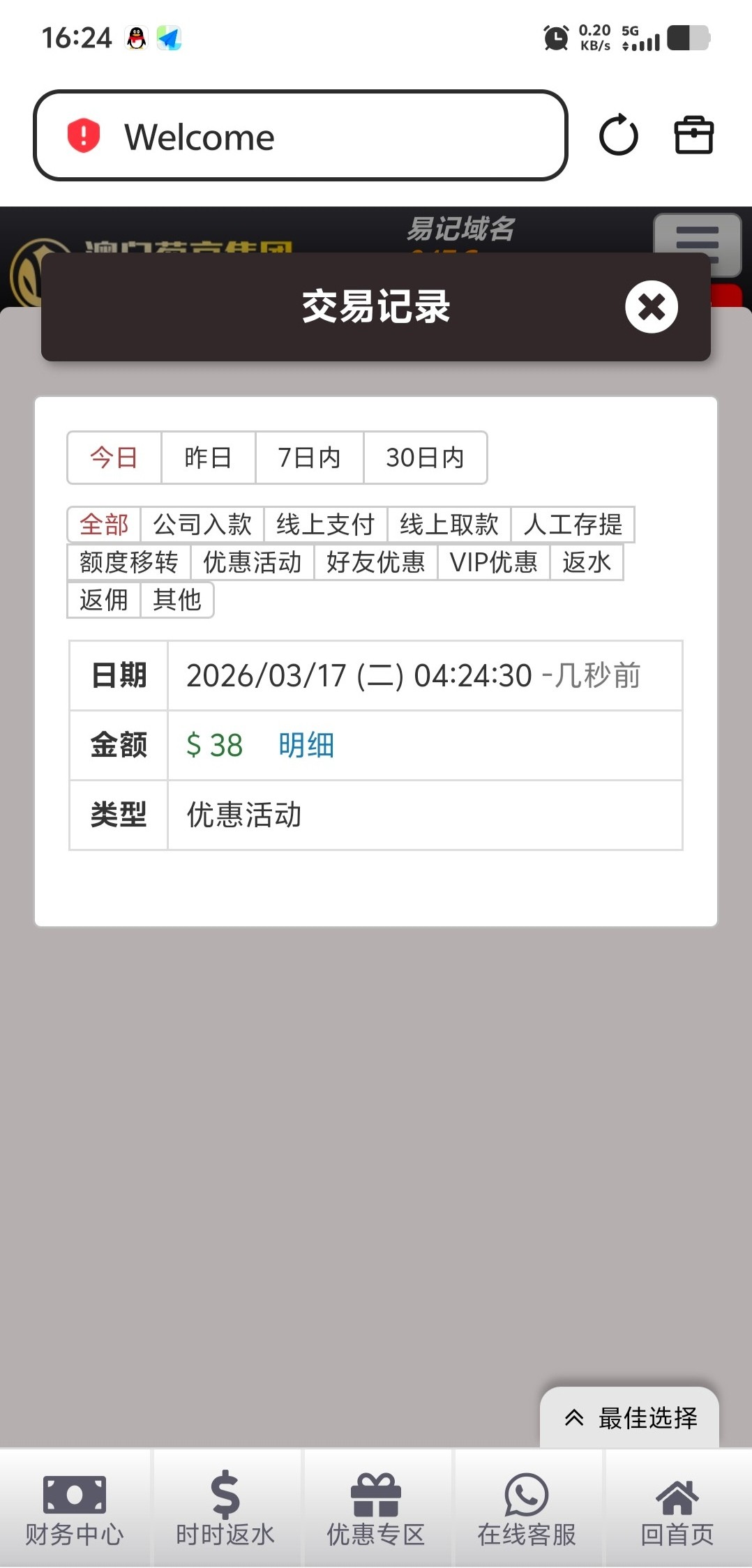Select the 30日内 date range
Screen dimensions: 752x1568
[x=425, y=458]
